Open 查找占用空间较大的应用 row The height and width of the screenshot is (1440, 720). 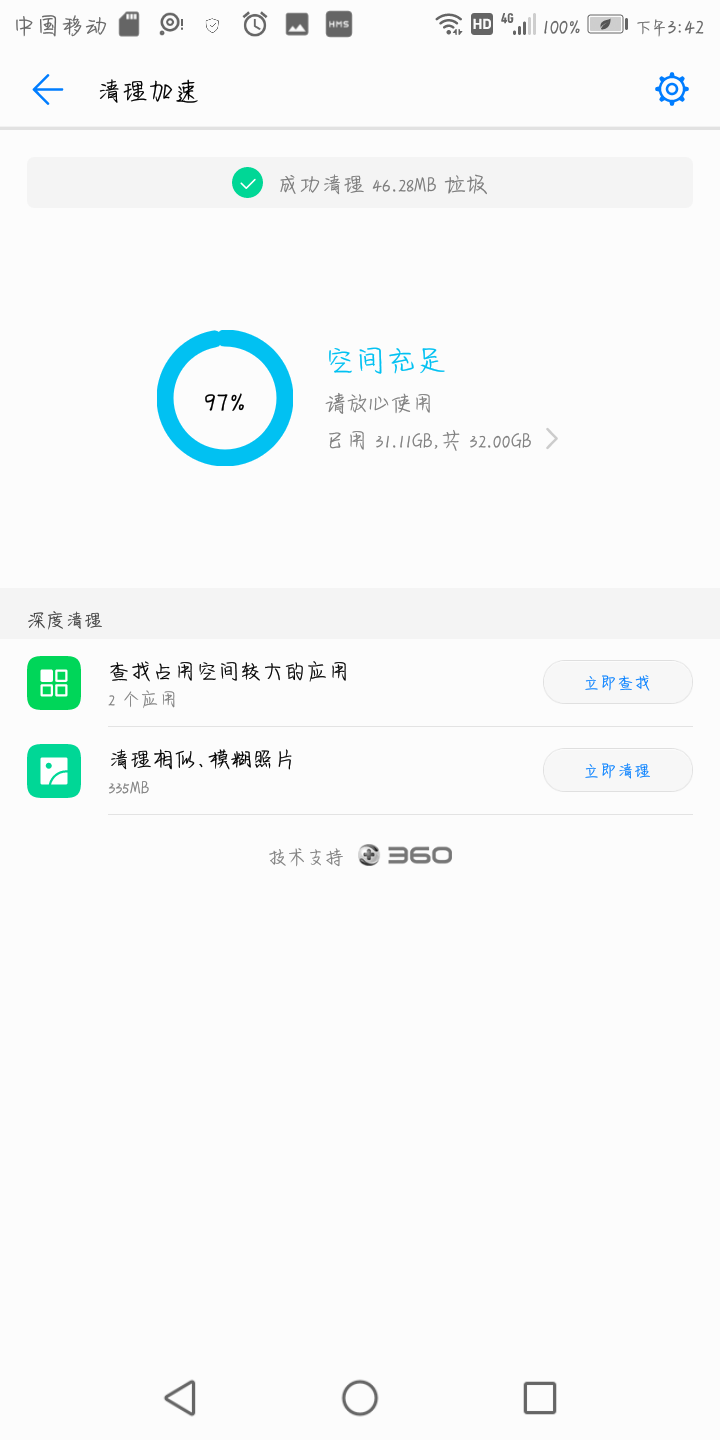tap(360, 683)
